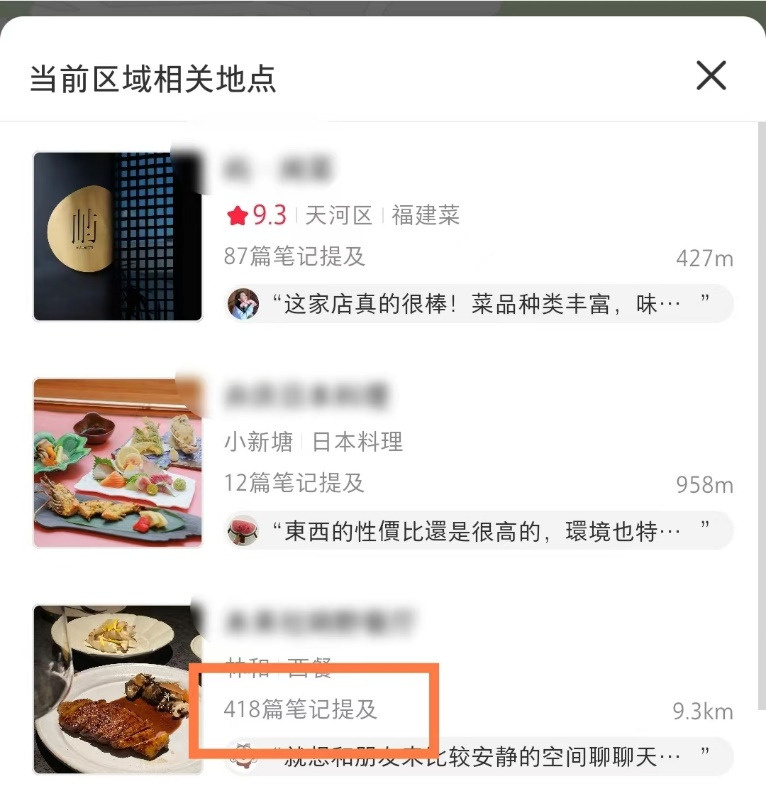This screenshot has height=801, width=766.
Task: Open the review quote “这家店真的很棒”
Action: click(x=480, y=304)
